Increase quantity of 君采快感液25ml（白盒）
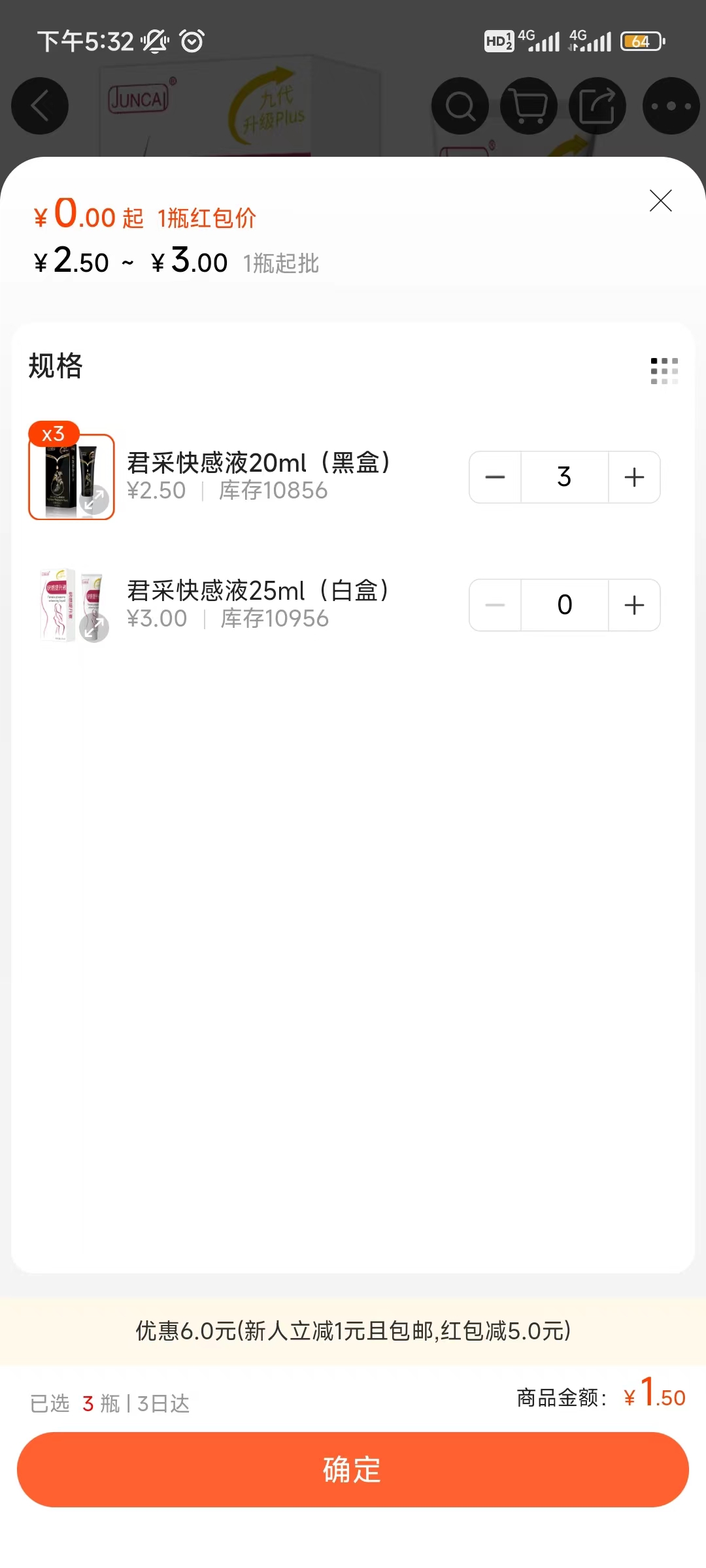706x1568 pixels. point(634,605)
